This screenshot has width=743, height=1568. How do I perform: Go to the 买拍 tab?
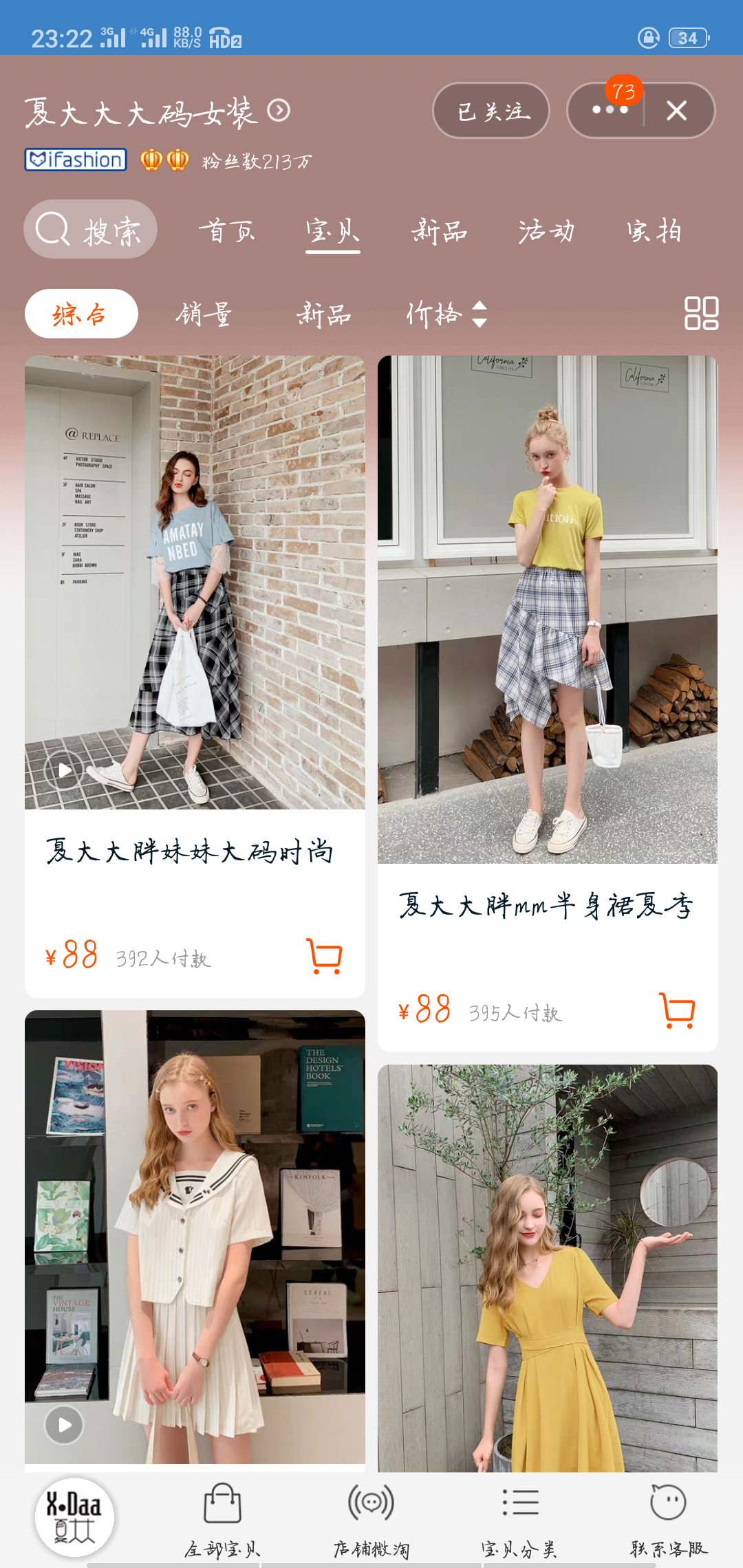(x=654, y=231)
